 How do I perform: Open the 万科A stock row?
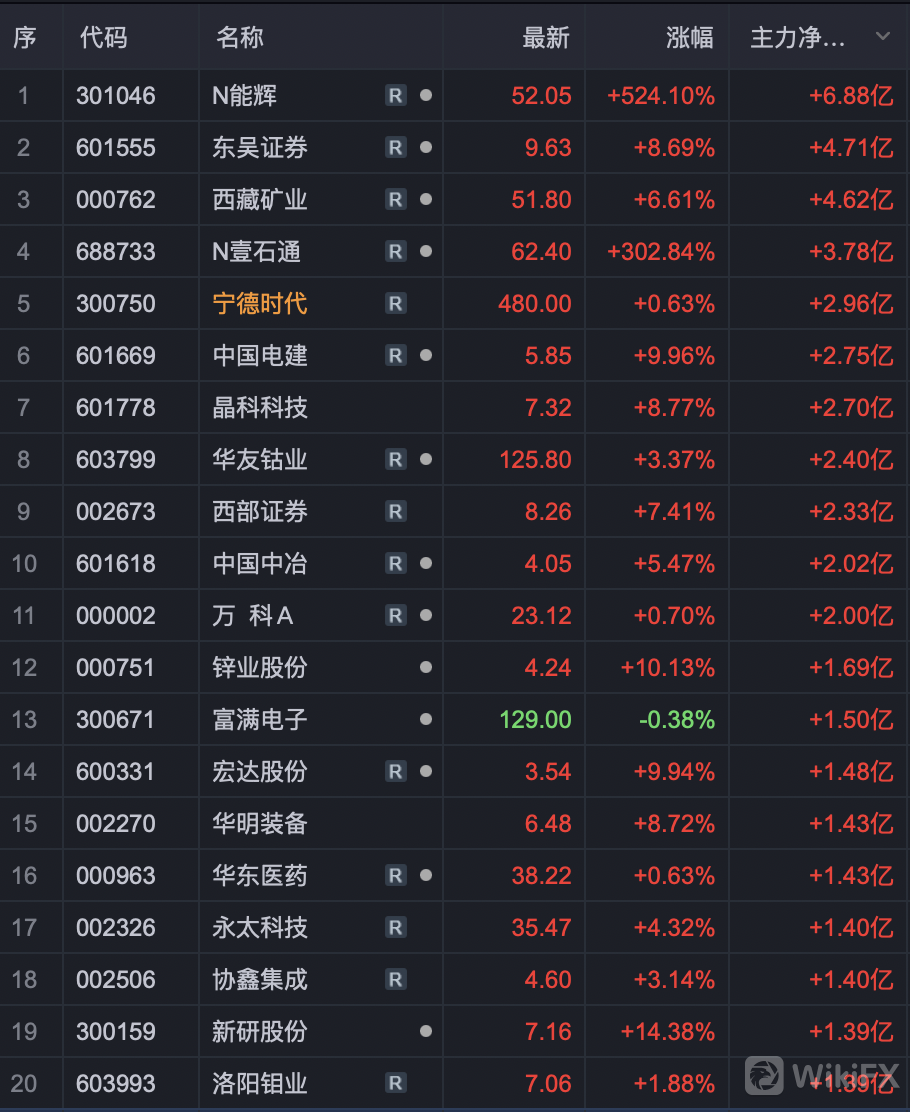(253, 616)
